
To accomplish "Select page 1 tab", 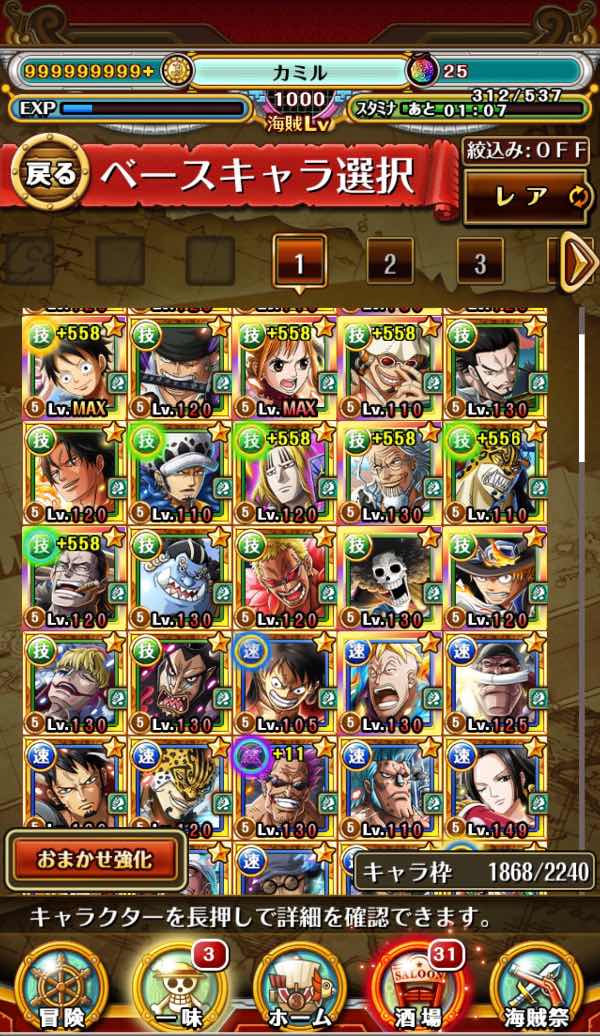I will coord(298,263).
